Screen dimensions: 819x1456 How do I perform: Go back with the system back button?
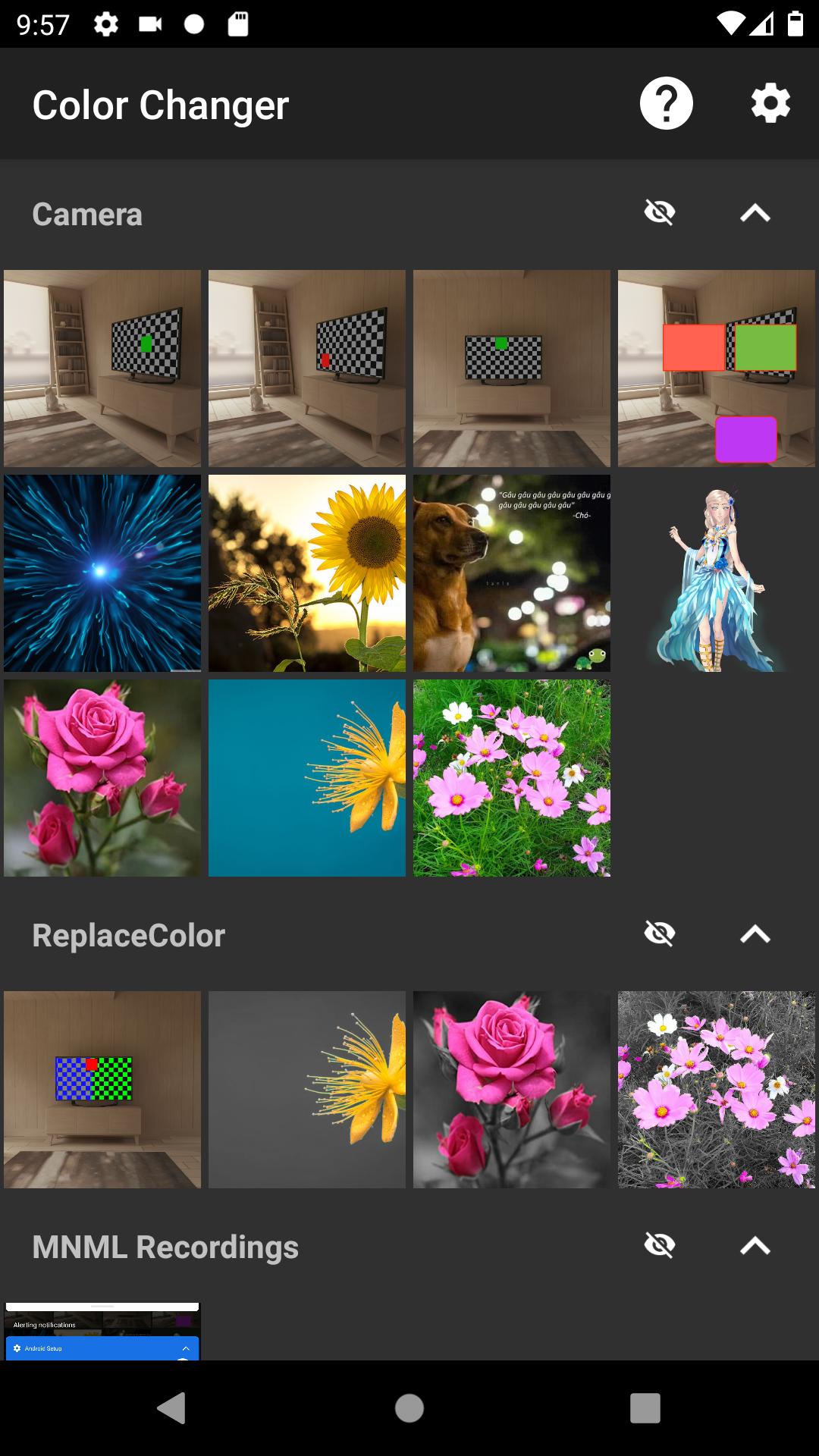click(172, 1408)
